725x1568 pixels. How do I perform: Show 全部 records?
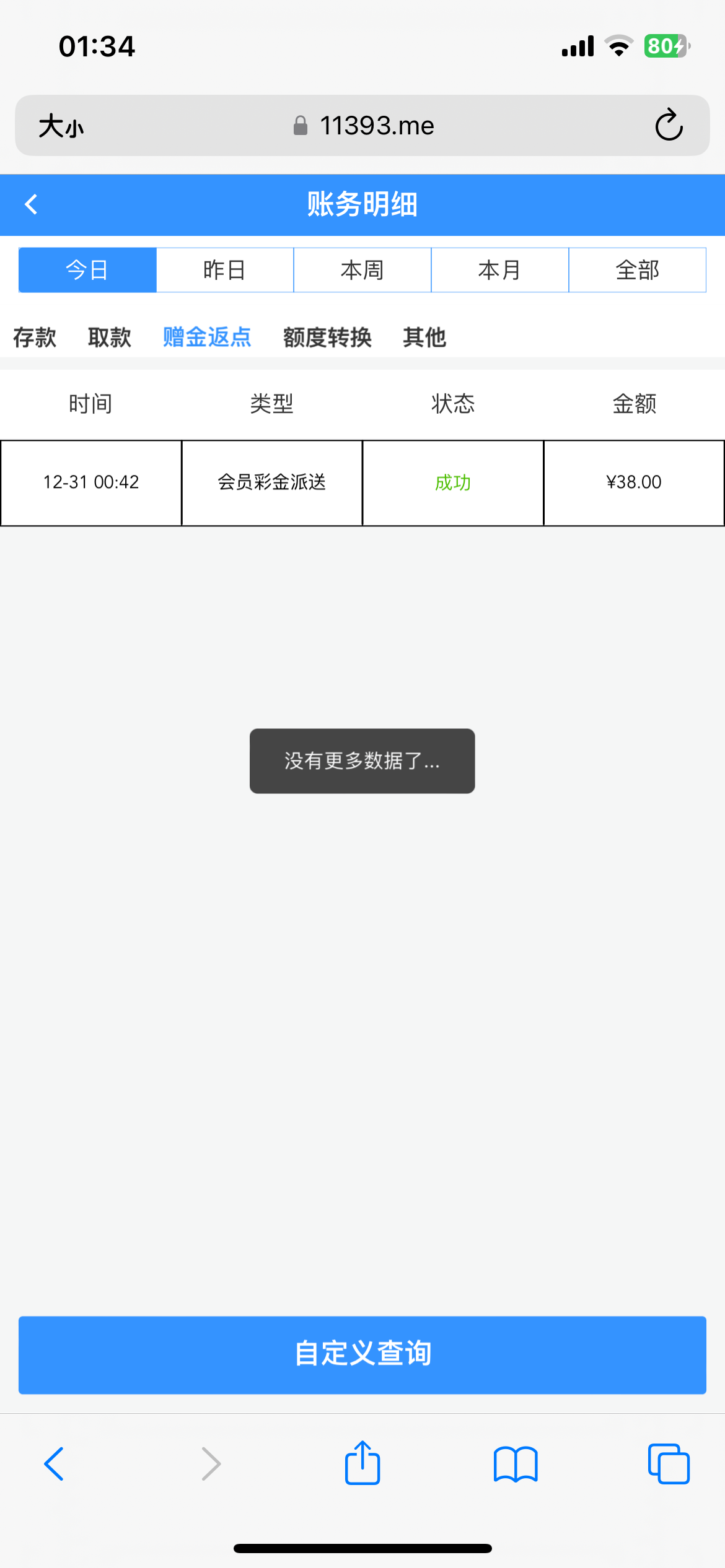tap(637, 270)
